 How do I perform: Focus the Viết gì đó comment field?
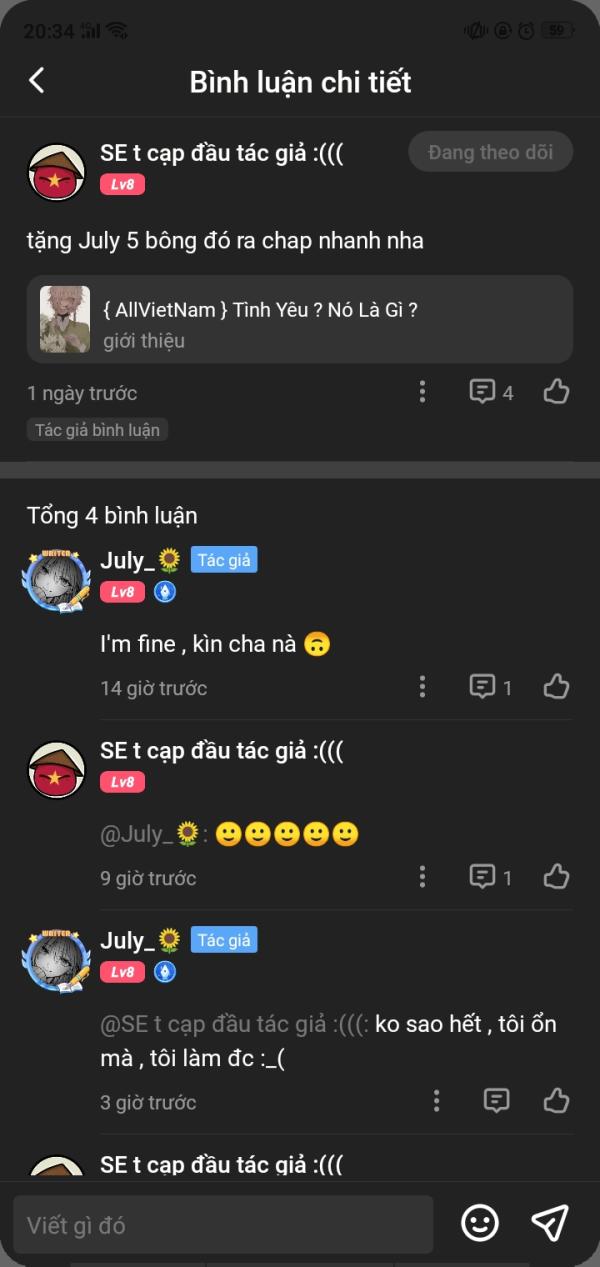pyautogui.click(x=223, y=1225)
